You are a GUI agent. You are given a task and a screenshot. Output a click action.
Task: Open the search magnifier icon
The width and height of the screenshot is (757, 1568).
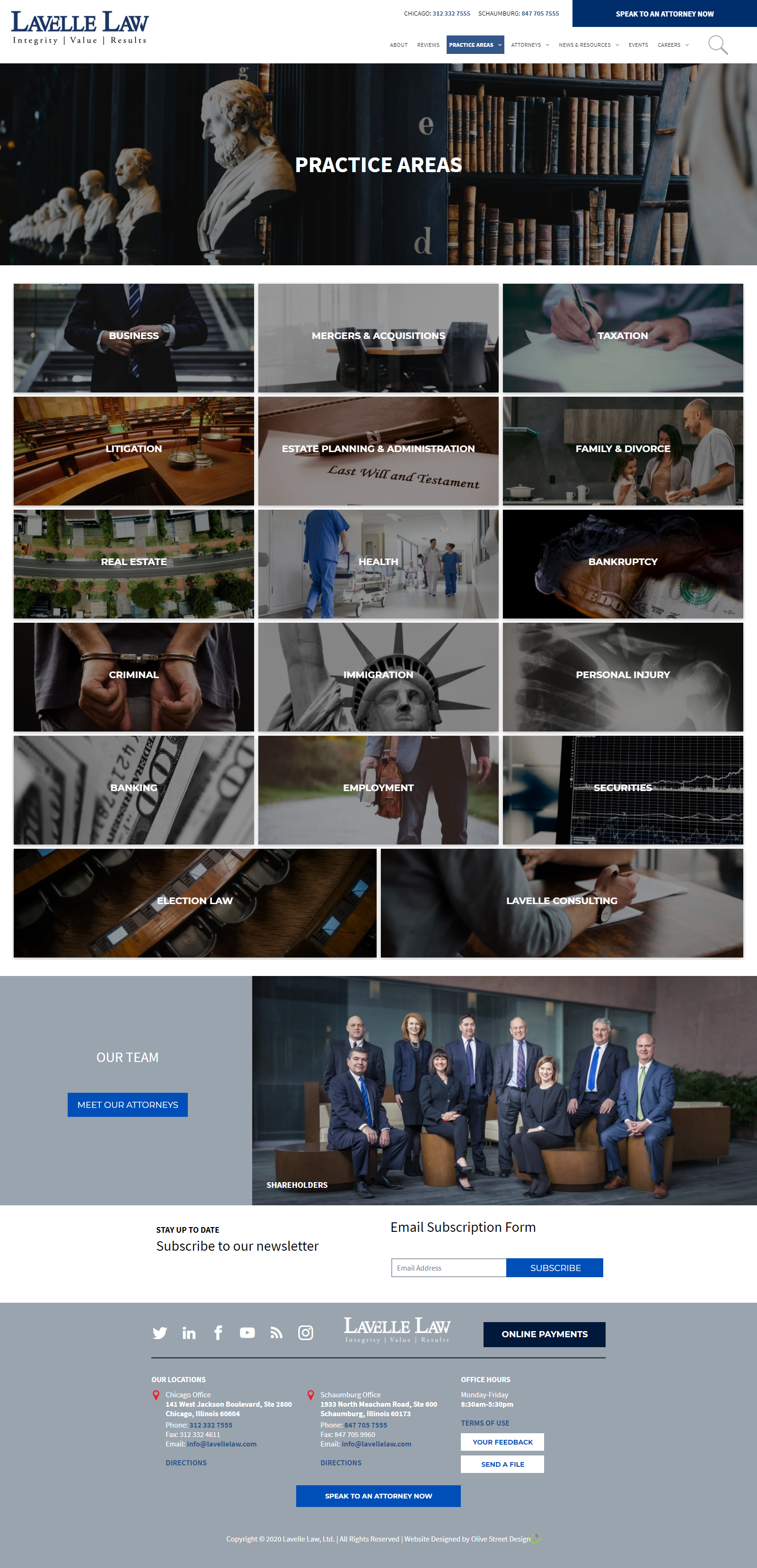(x=717, y=44)
